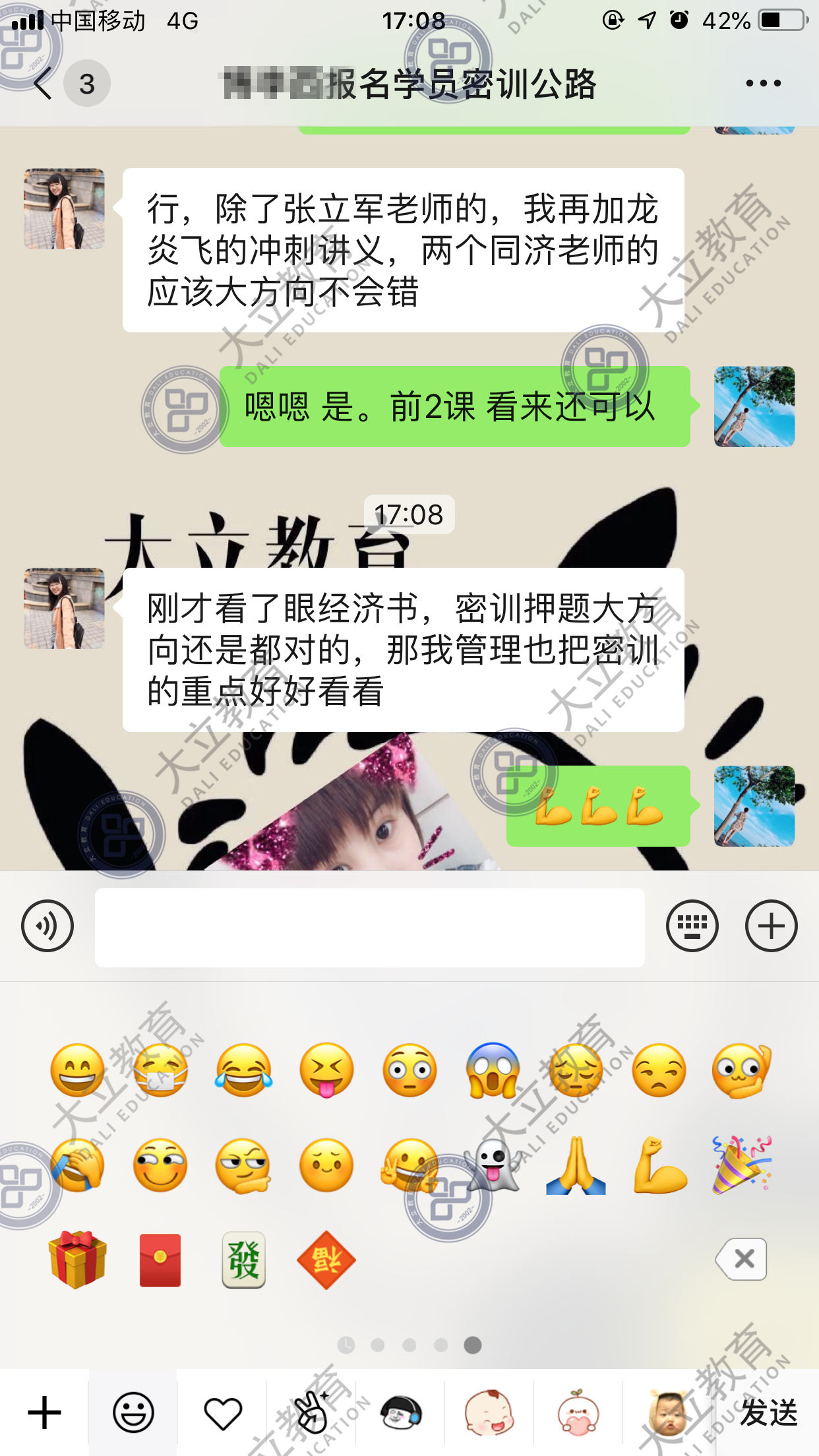Image resolution: width=819 pixels, height=1456 pixels.
Task: Insert the red envelope emoji
Action: (160, 1259)
